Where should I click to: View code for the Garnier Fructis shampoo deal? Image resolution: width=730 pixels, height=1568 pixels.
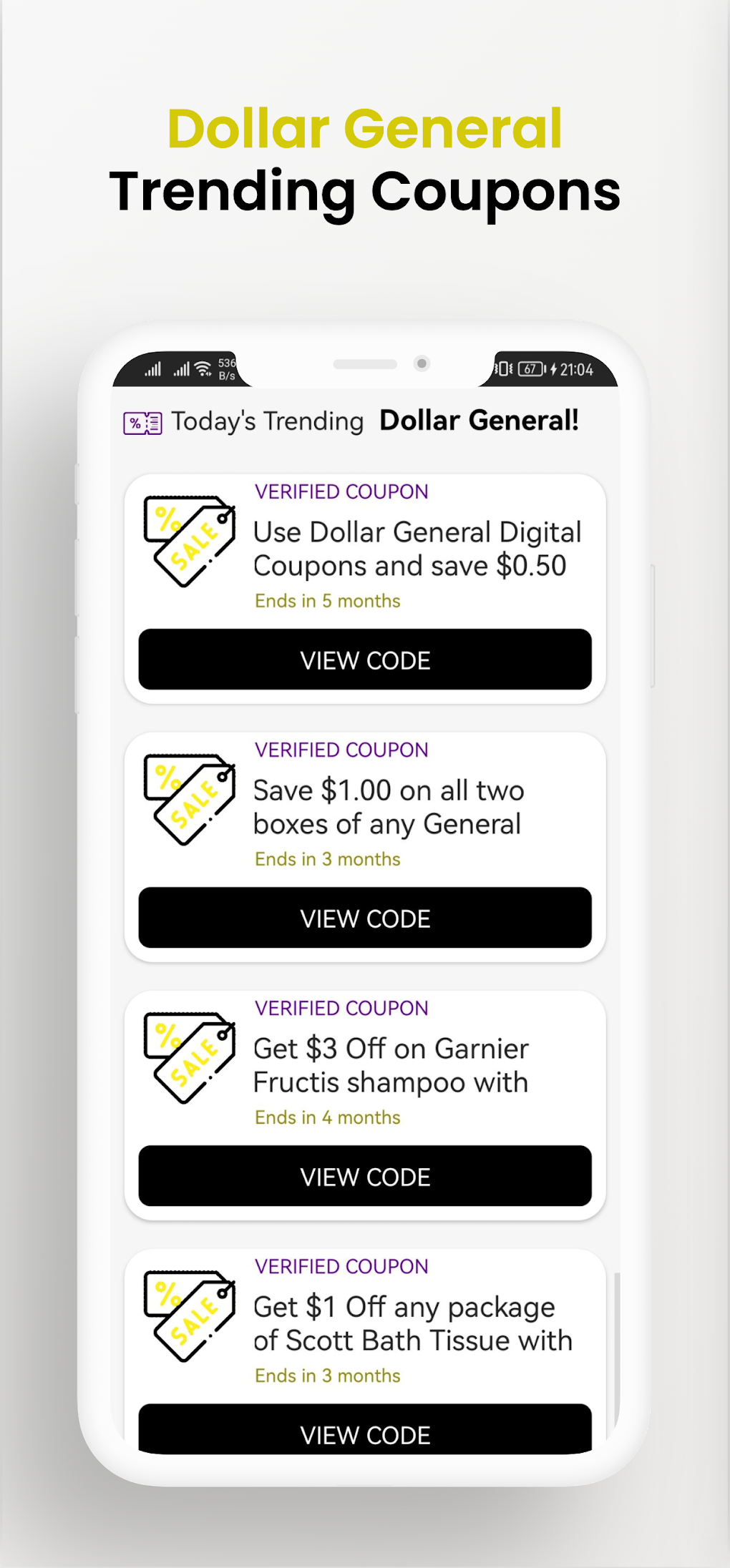(364, 1177)
